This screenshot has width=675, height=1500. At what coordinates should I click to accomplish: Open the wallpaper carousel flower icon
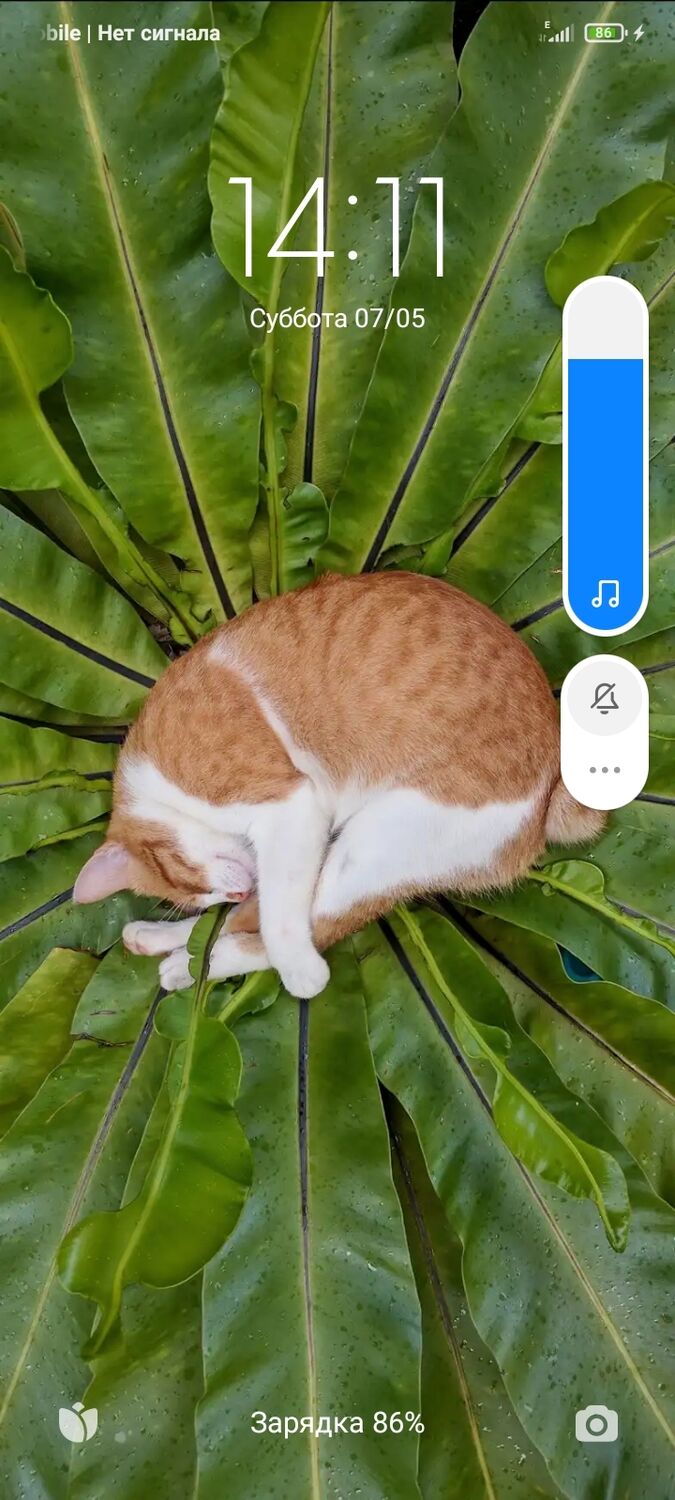click(x=78, y=1423)
